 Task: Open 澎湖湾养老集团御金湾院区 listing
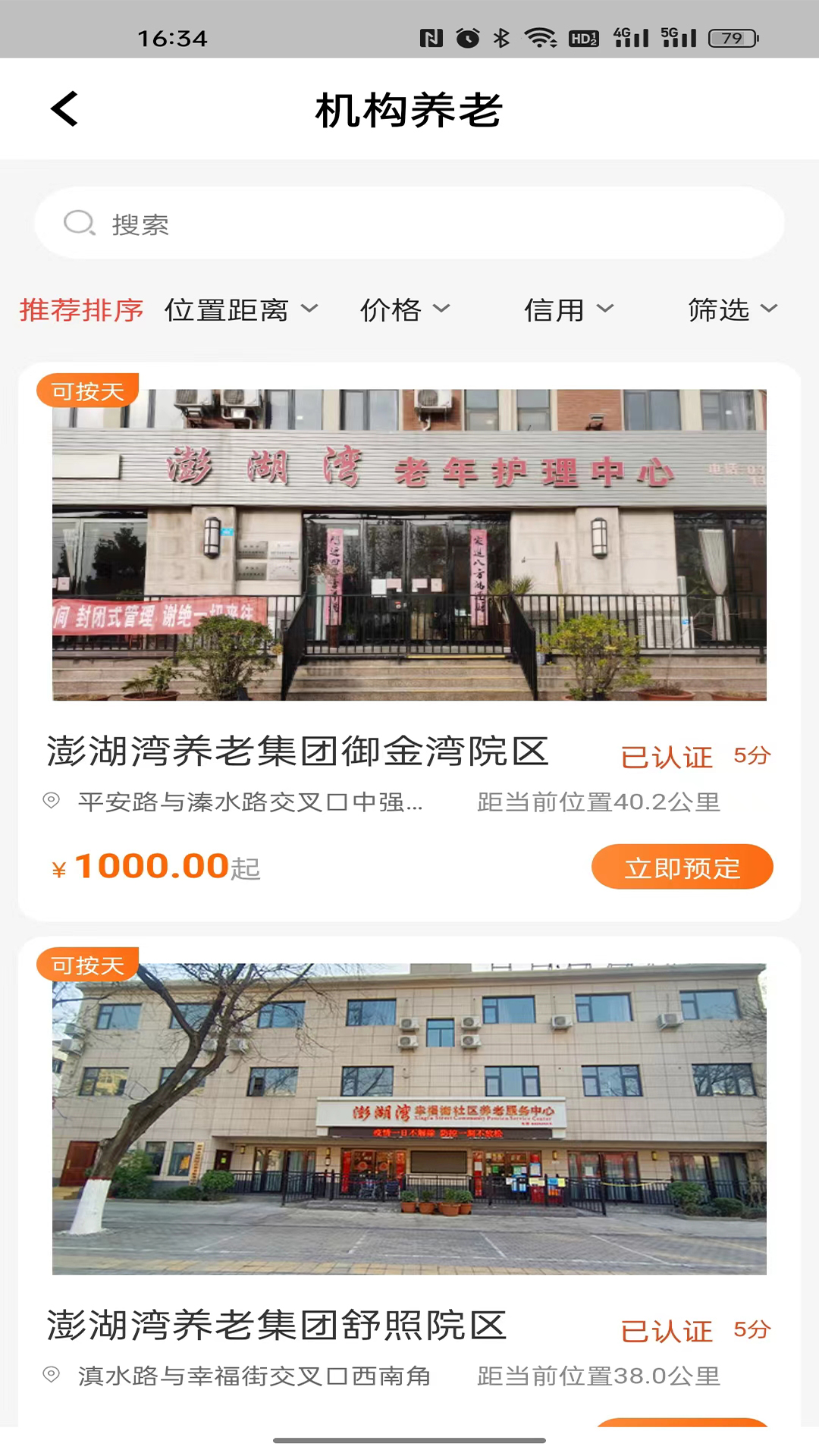tap(297, 752)
